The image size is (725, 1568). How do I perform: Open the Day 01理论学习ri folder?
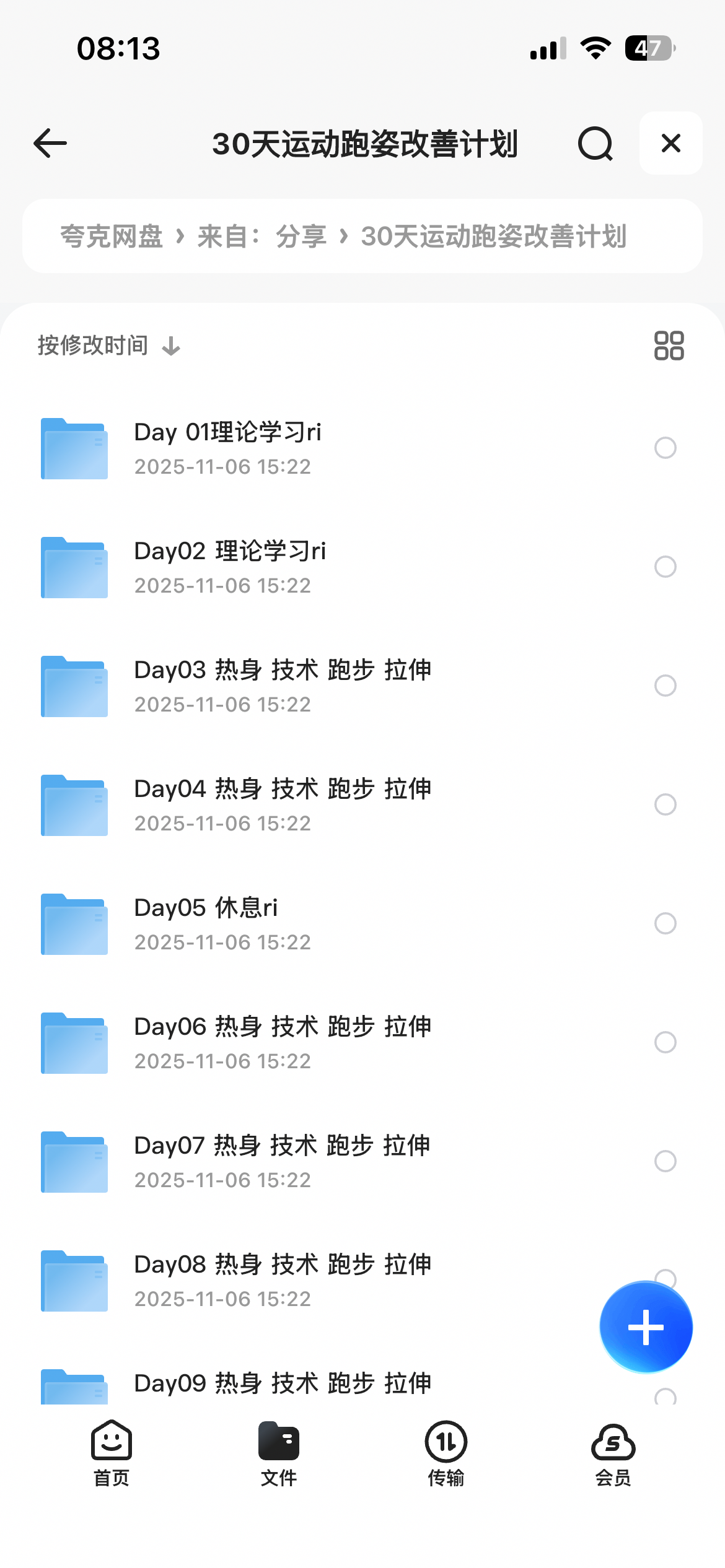(x=228, y=448)
